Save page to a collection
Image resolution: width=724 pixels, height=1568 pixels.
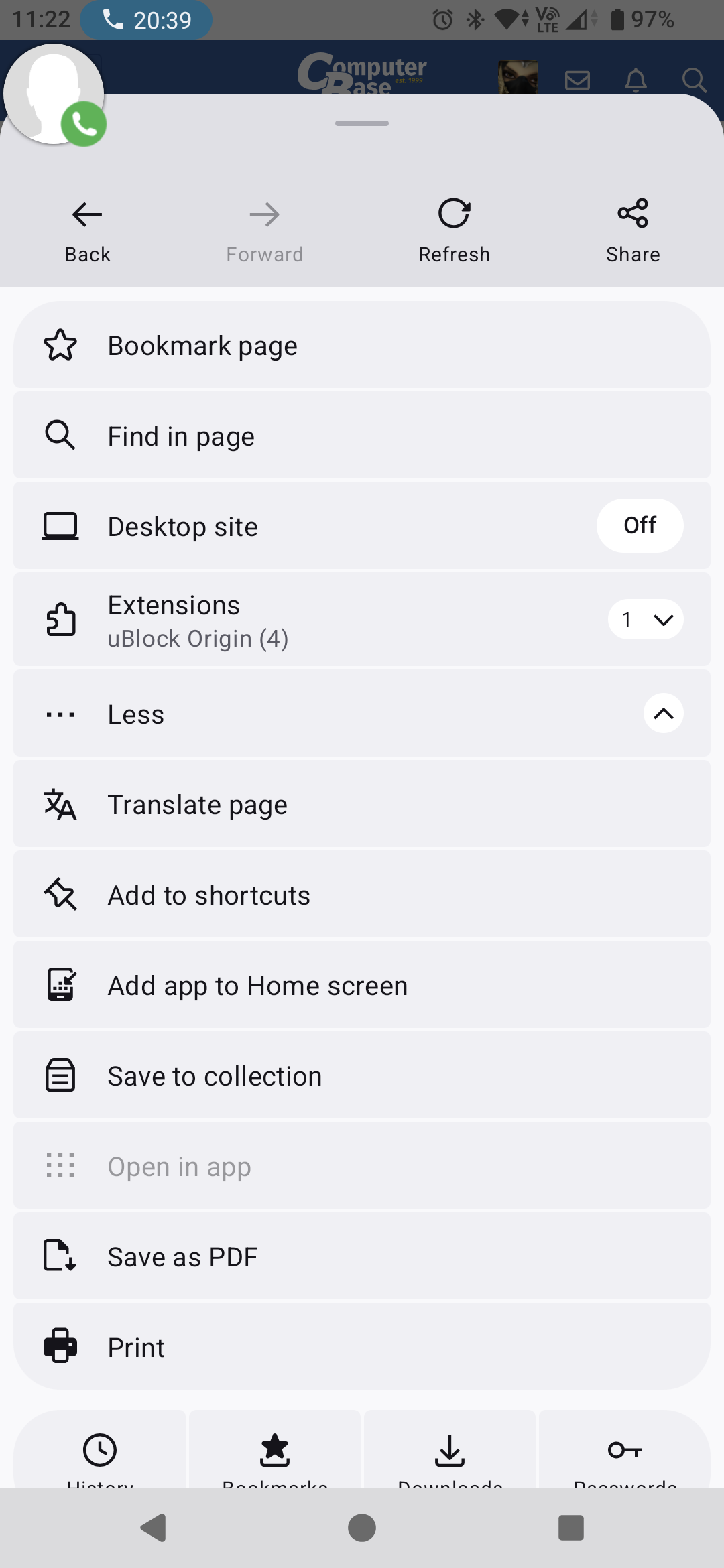pos(362,1076)
